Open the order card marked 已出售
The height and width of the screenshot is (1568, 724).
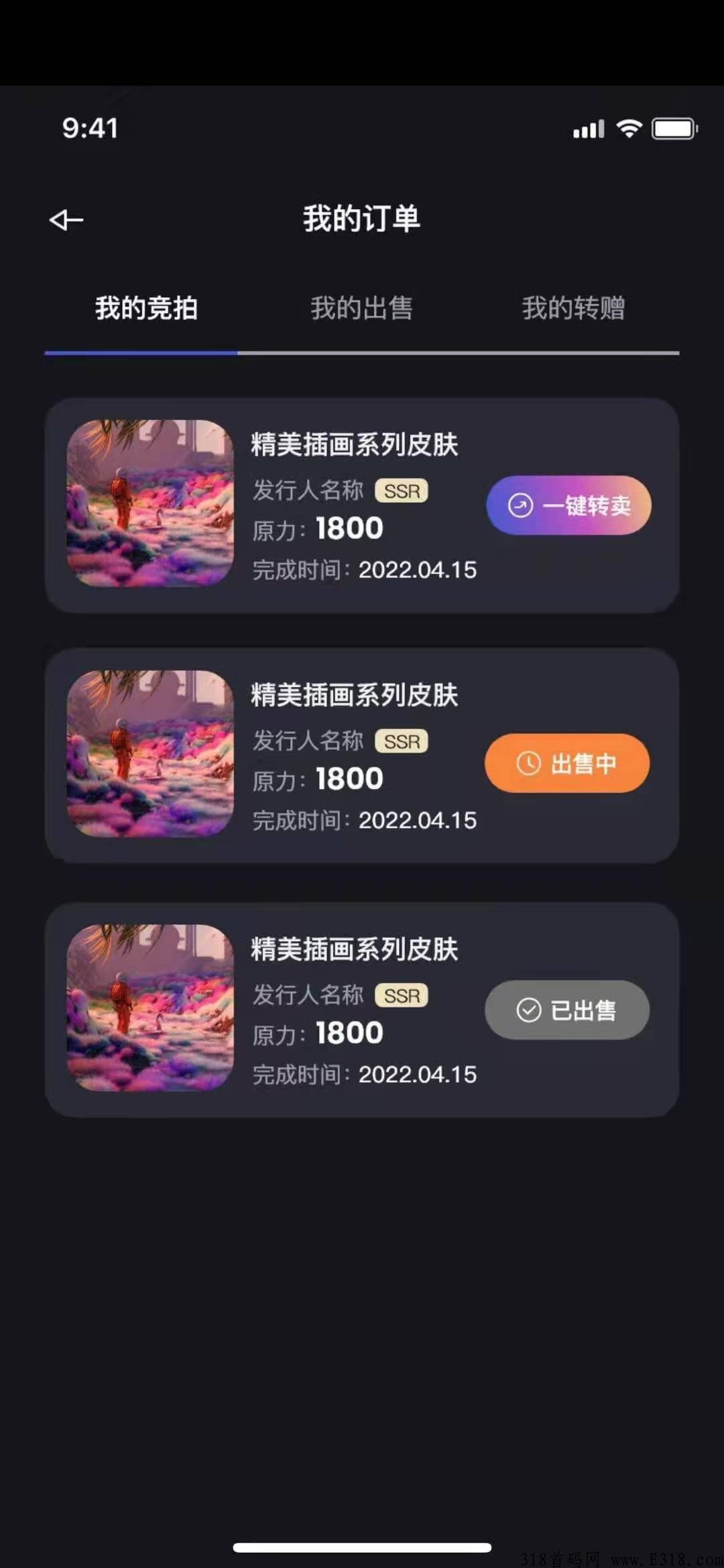(362, 1010)
